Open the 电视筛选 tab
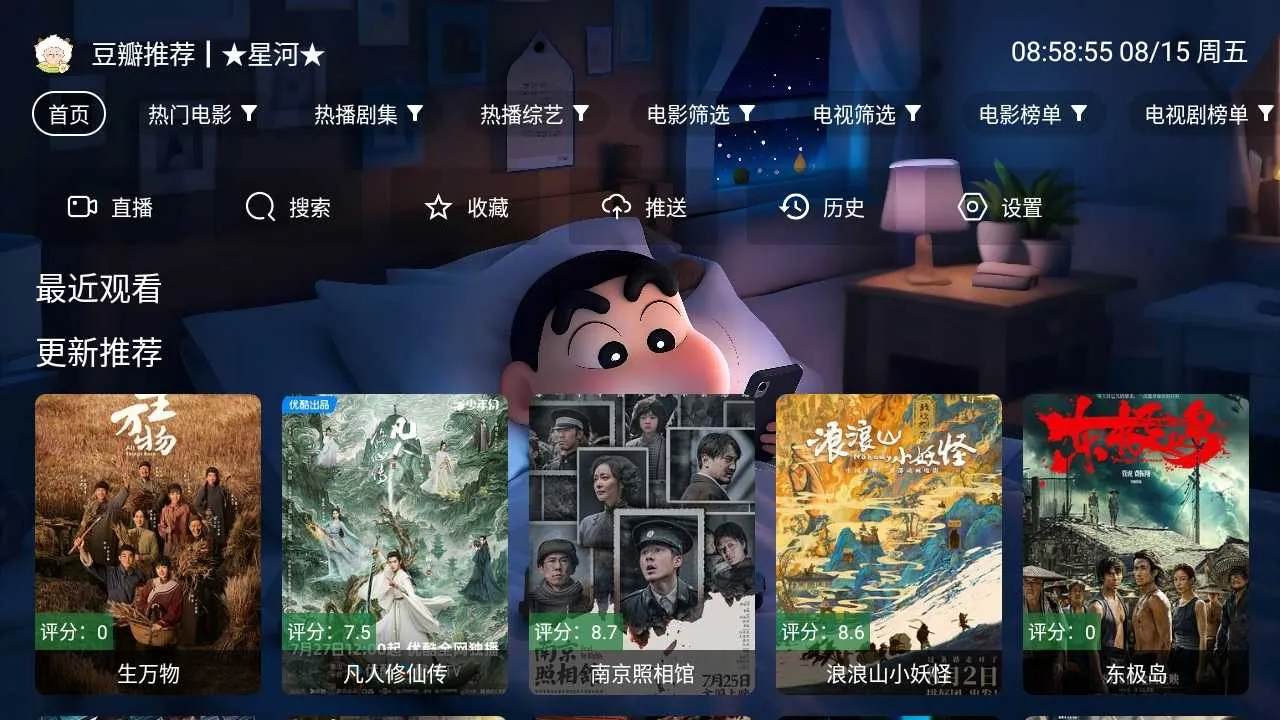This screenshot has width=1280, height=720. coord(866,115)
